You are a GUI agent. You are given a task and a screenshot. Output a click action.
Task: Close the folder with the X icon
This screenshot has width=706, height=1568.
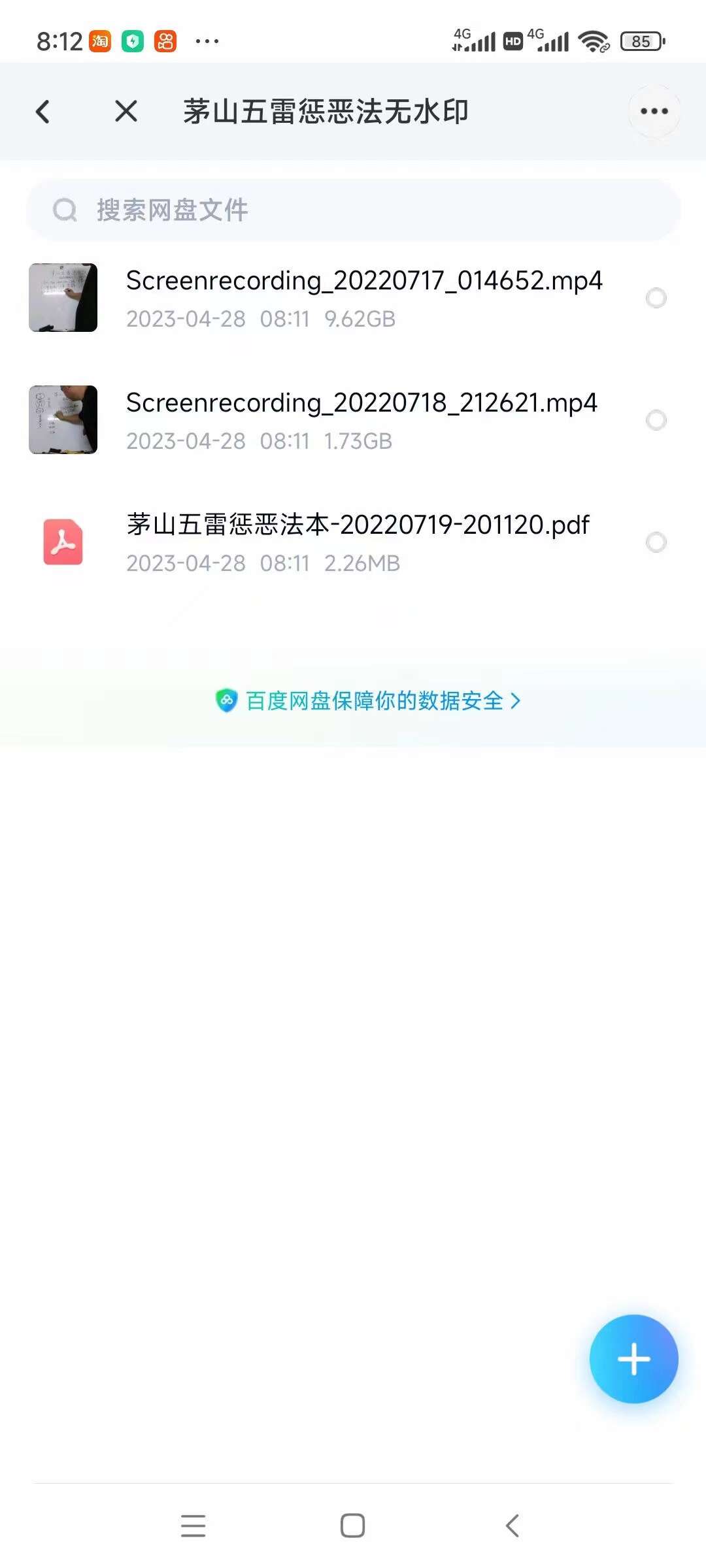(x=126, y=111)
